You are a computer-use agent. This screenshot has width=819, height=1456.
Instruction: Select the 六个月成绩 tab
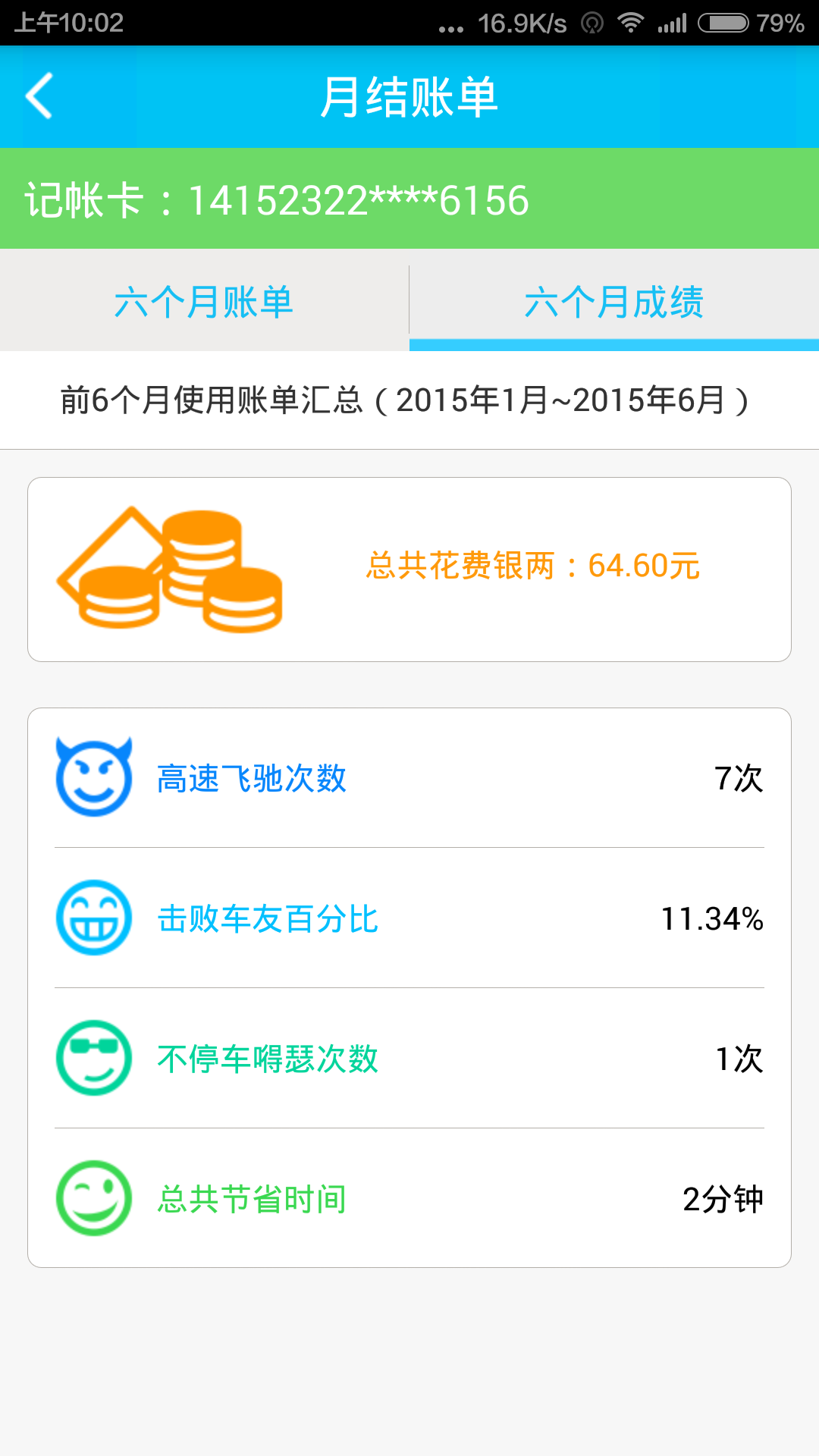[x=614, y=301]
